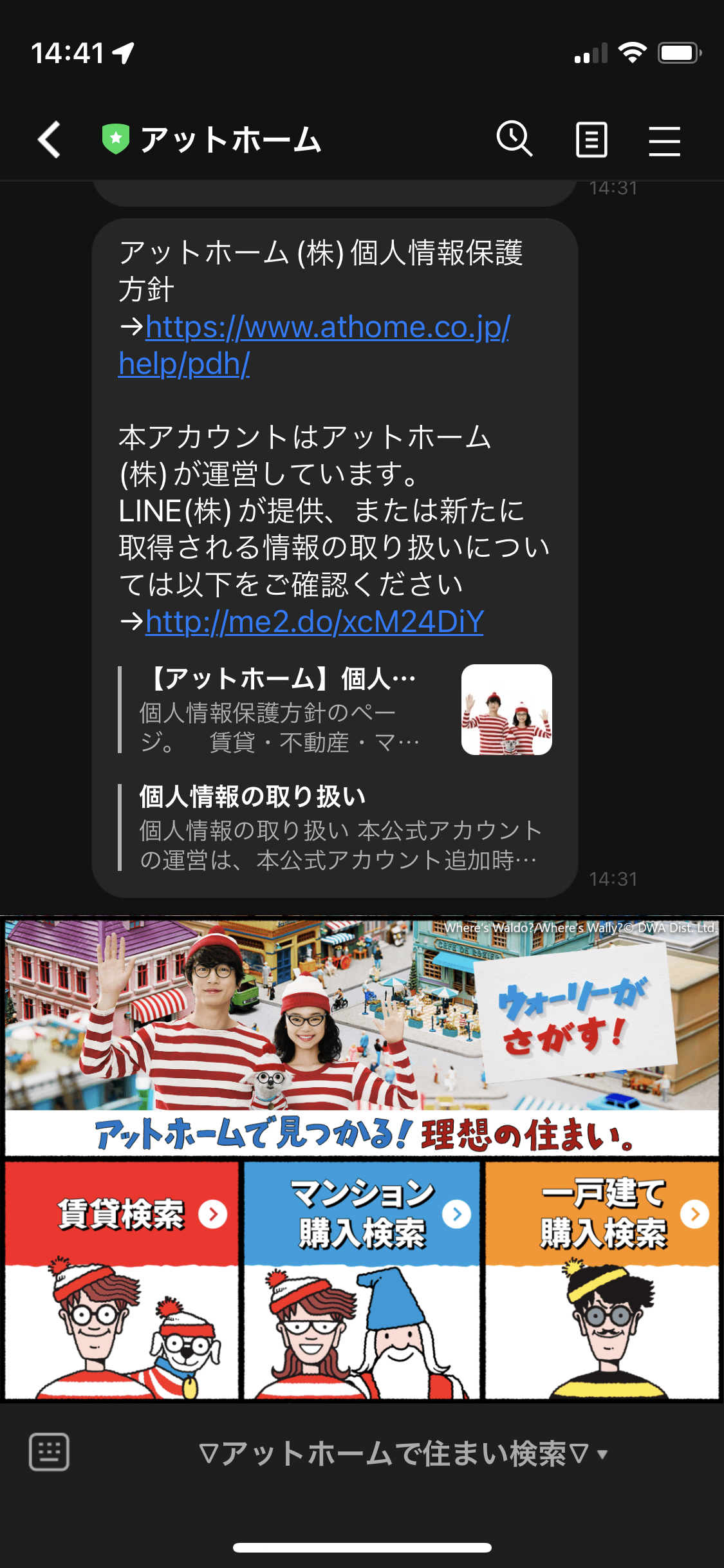
Task: Open the 【アットホーム】個人… link preview
Action: 335,709
